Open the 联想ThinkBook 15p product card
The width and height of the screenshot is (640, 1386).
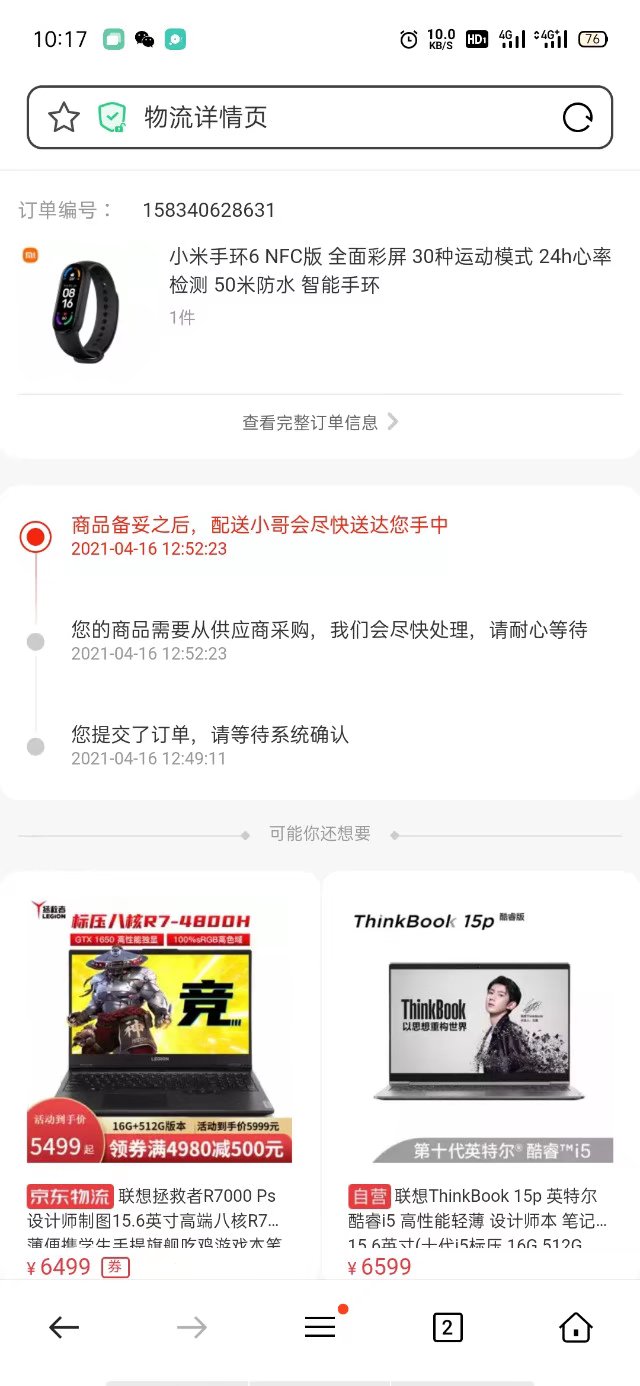tap(480, 1070)
